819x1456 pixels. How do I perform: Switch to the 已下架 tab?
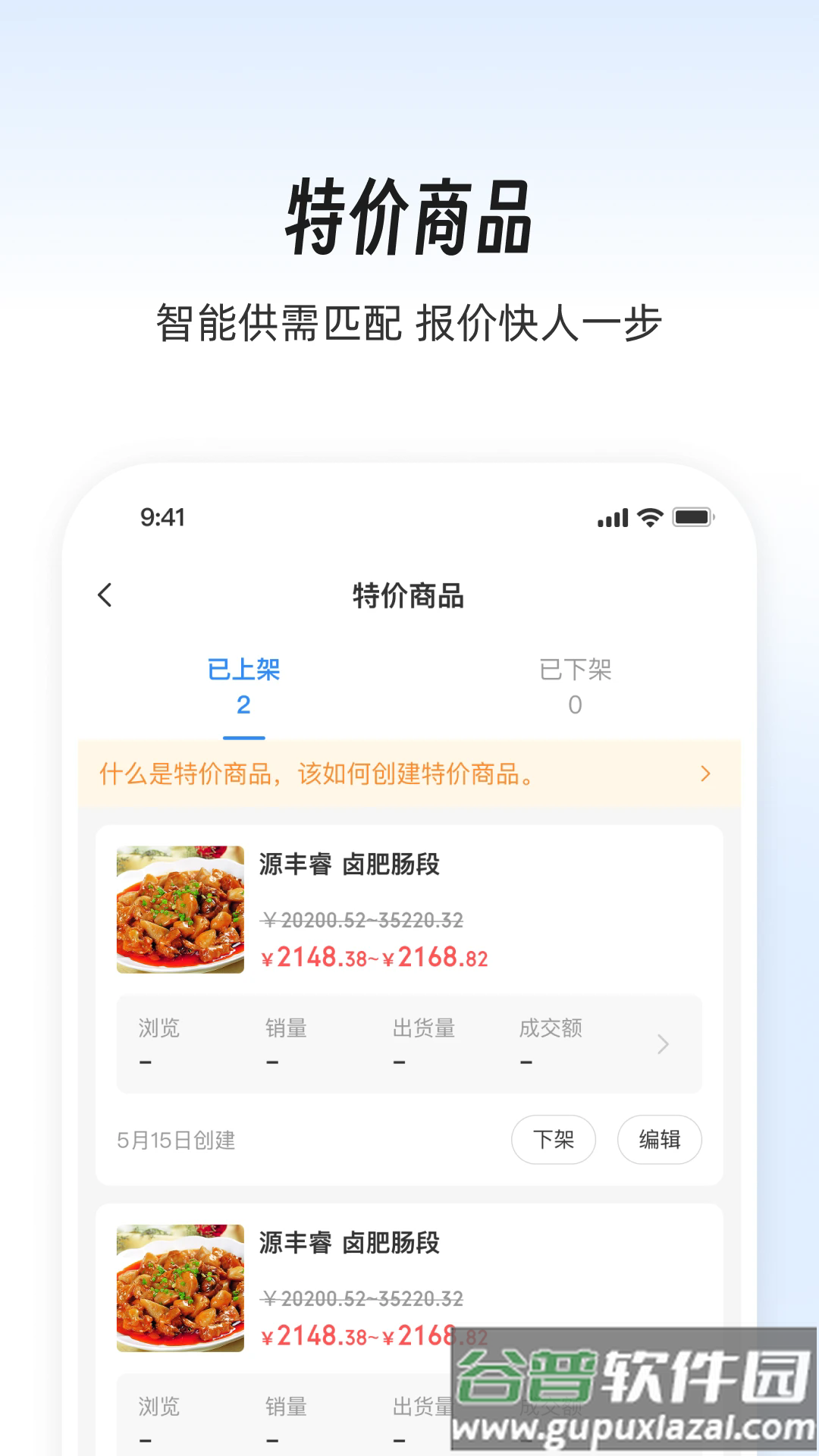click(x=575, y=670)
